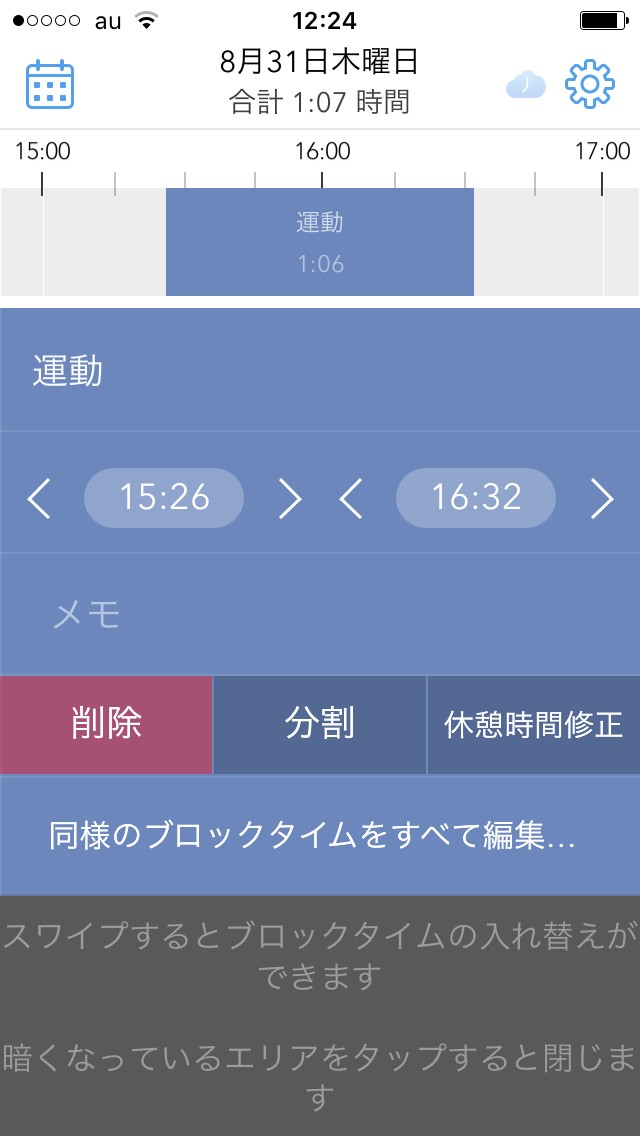Tap the メモ memo field
640x1136 pixels.
319,614
